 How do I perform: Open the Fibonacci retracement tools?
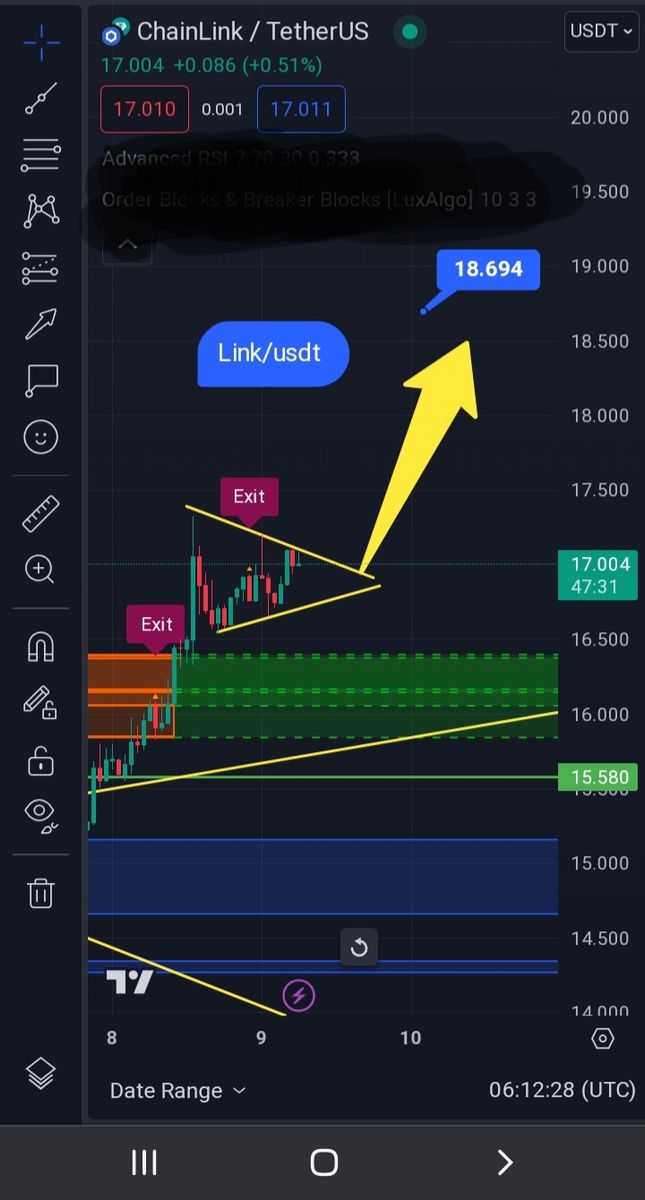click(41, 155)
